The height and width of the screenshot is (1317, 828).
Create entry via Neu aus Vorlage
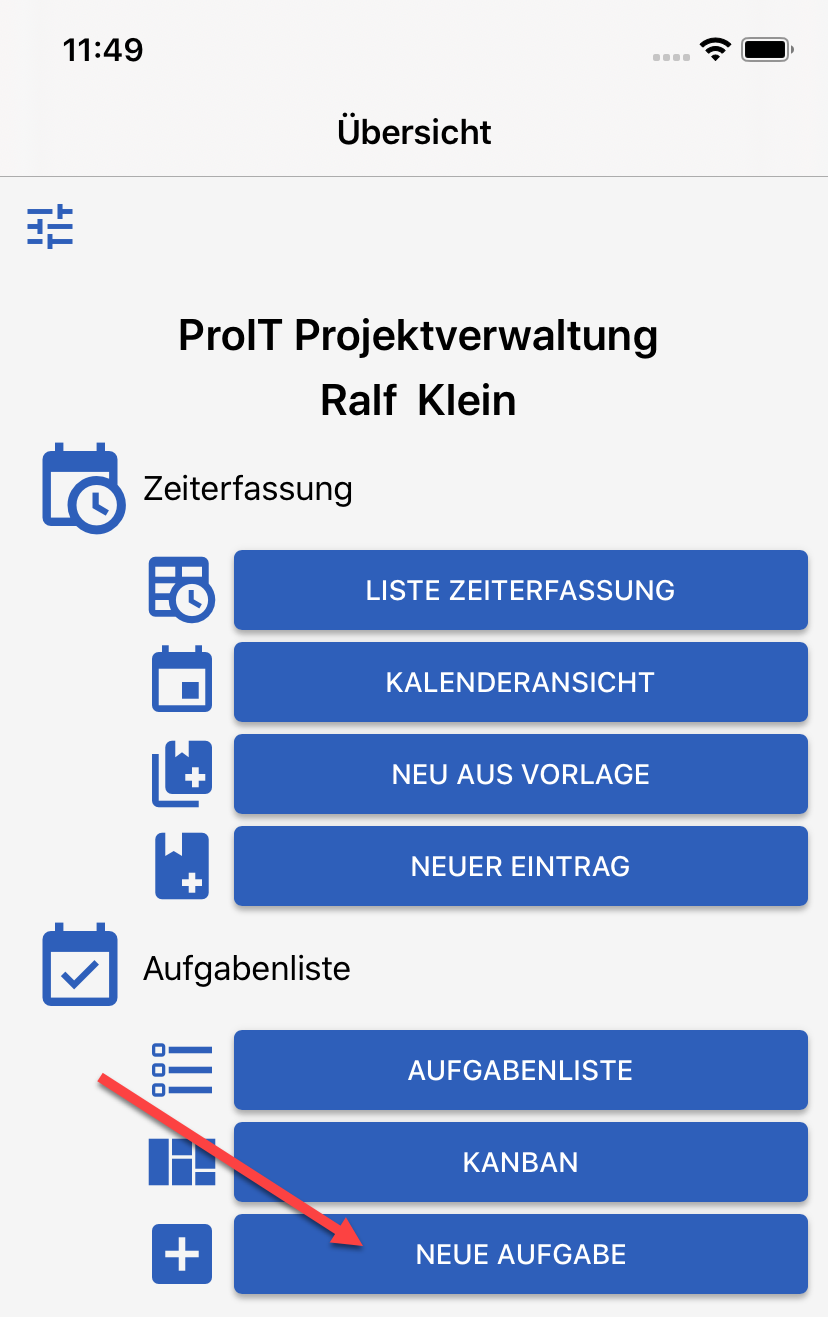click(520, 774)
